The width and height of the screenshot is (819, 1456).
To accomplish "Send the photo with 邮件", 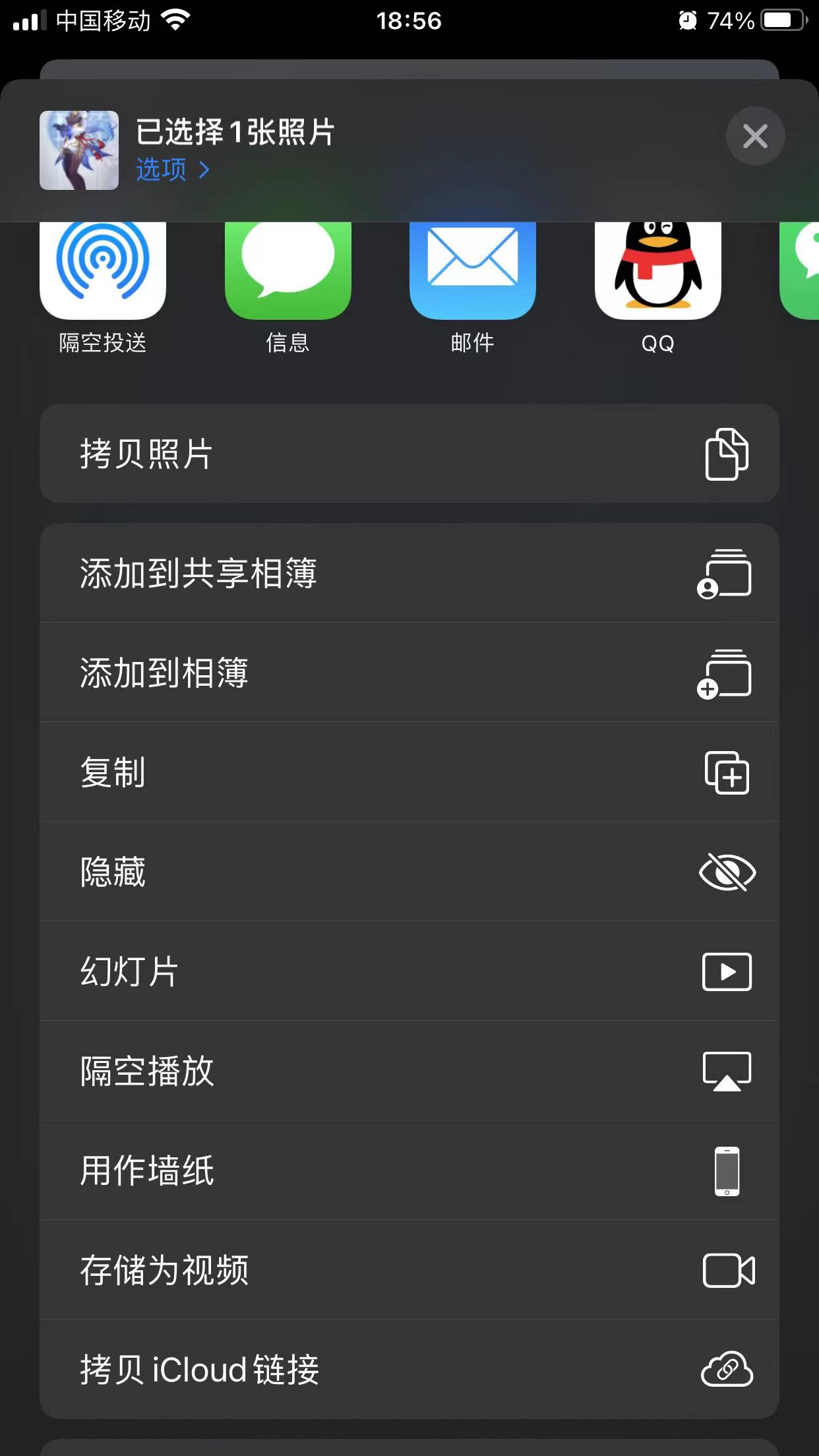I will click(x=472, y=272).
